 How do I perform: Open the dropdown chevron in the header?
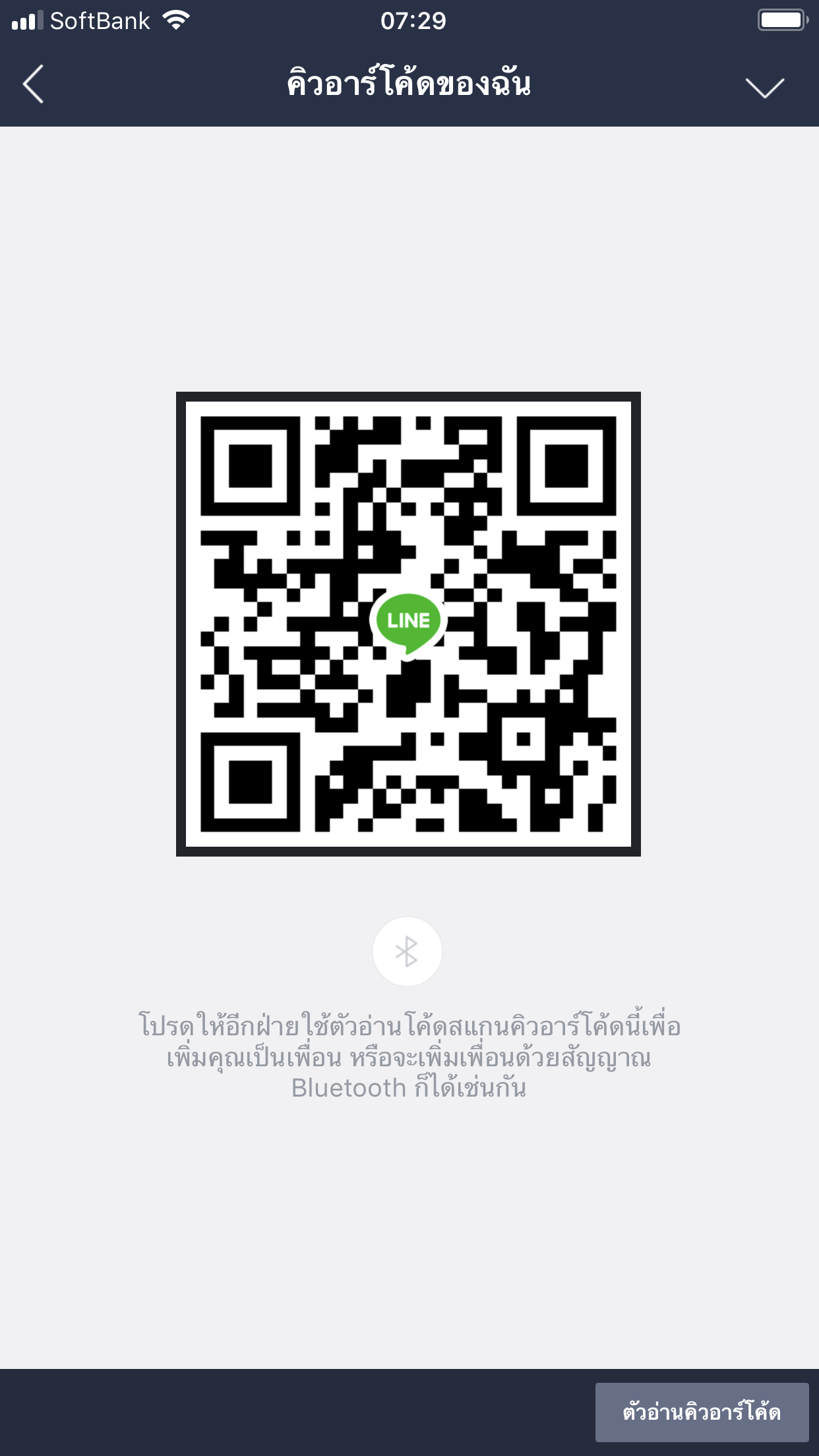click(764, 87)
